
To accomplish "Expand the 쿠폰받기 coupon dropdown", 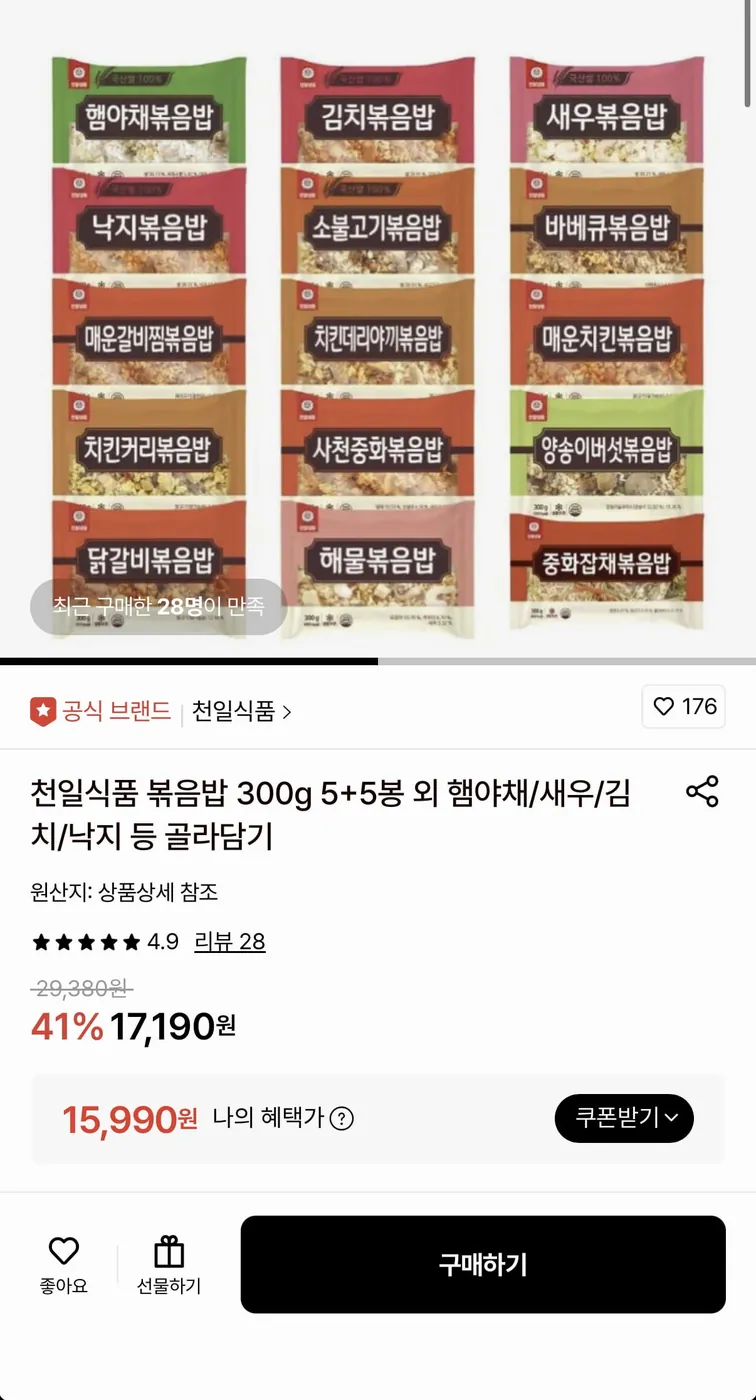I will 624,1119.
